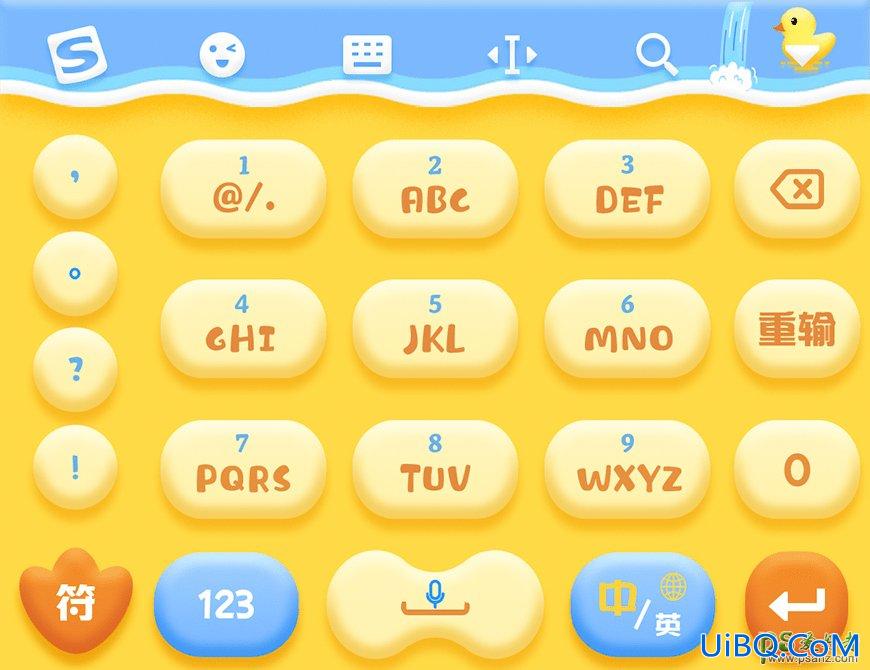The image size is (870, 670).
Task: Tap the 重输 re-enter key
Action: [797, 328]
